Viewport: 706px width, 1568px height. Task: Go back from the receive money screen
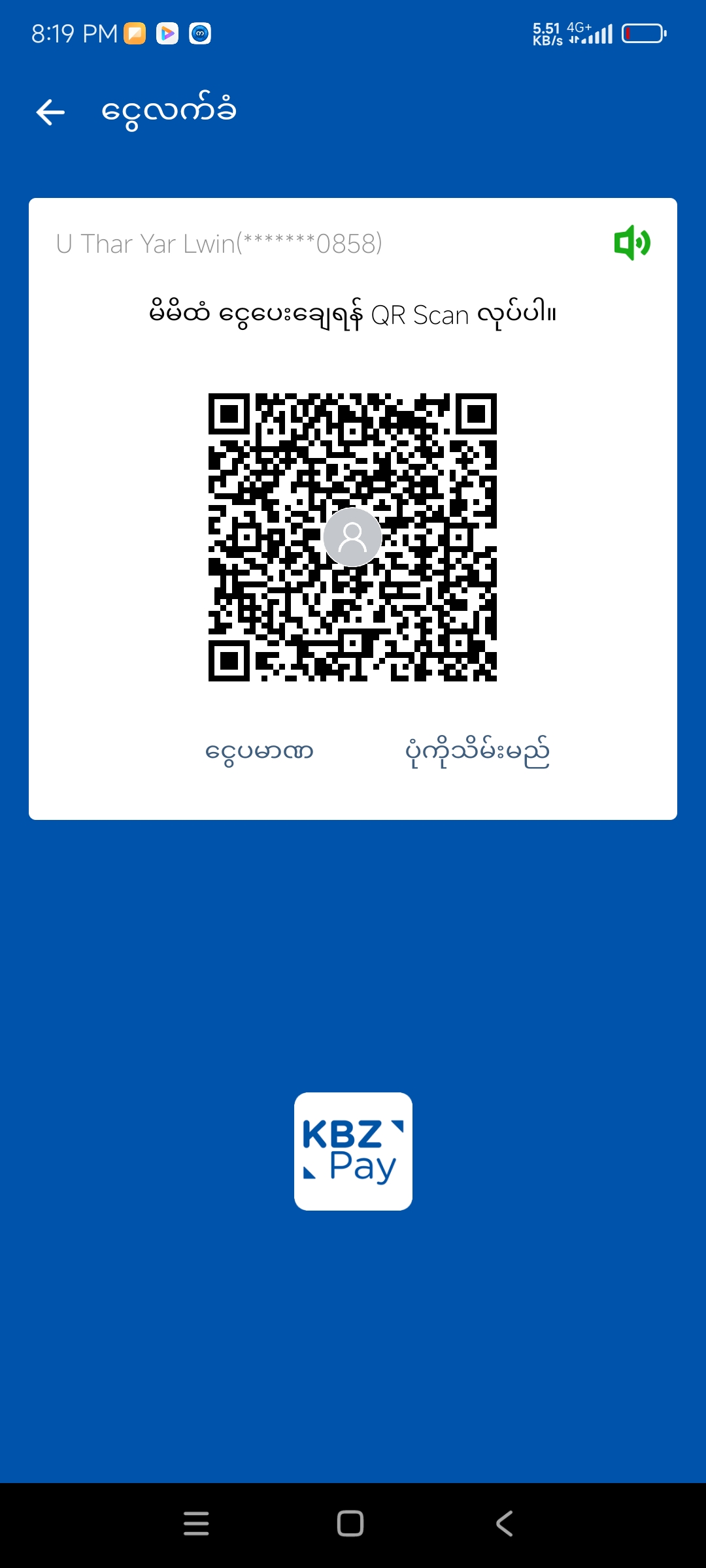click(50, 112)
